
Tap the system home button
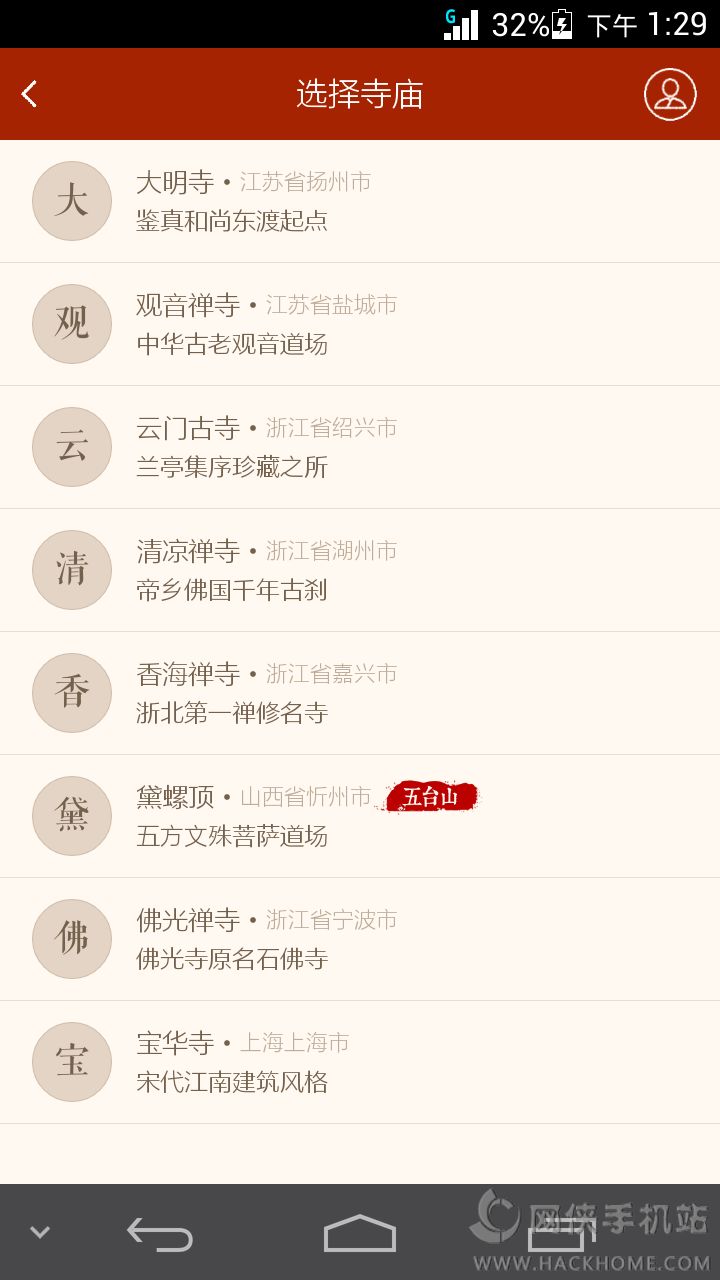[360, 1233]
